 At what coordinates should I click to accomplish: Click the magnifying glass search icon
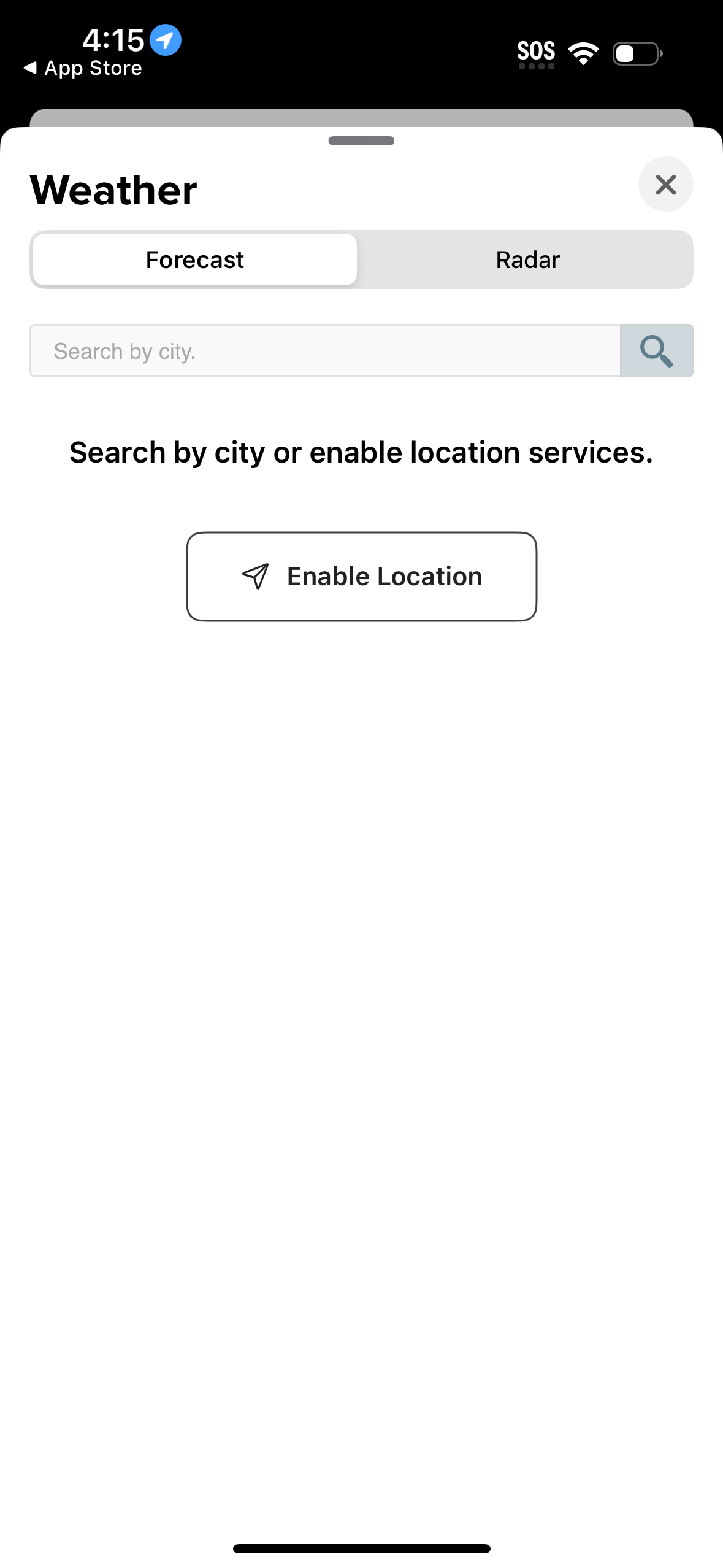(657, 350)
